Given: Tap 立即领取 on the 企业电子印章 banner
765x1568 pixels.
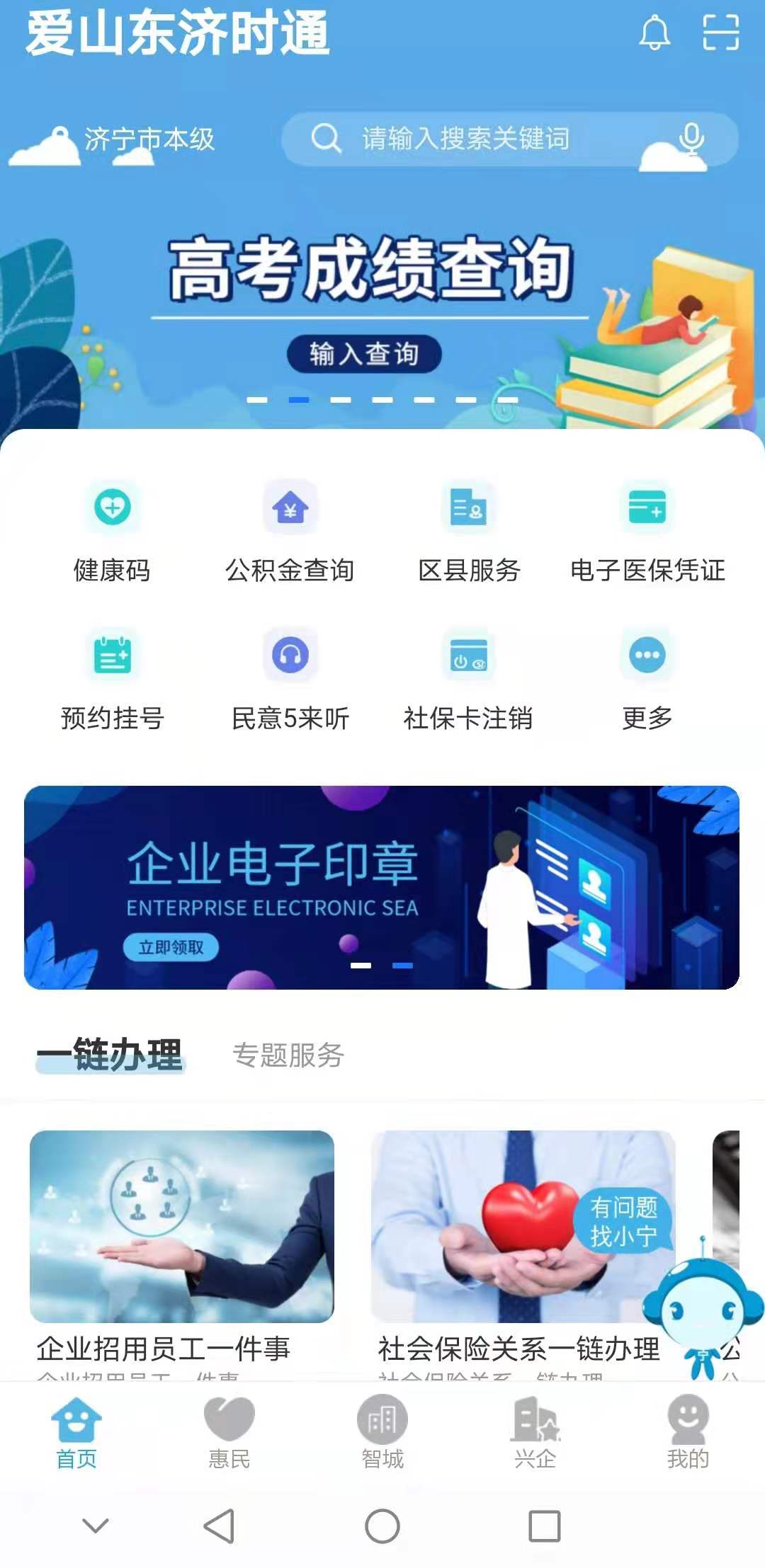Looking at the screenshot, I should point(171,947).
